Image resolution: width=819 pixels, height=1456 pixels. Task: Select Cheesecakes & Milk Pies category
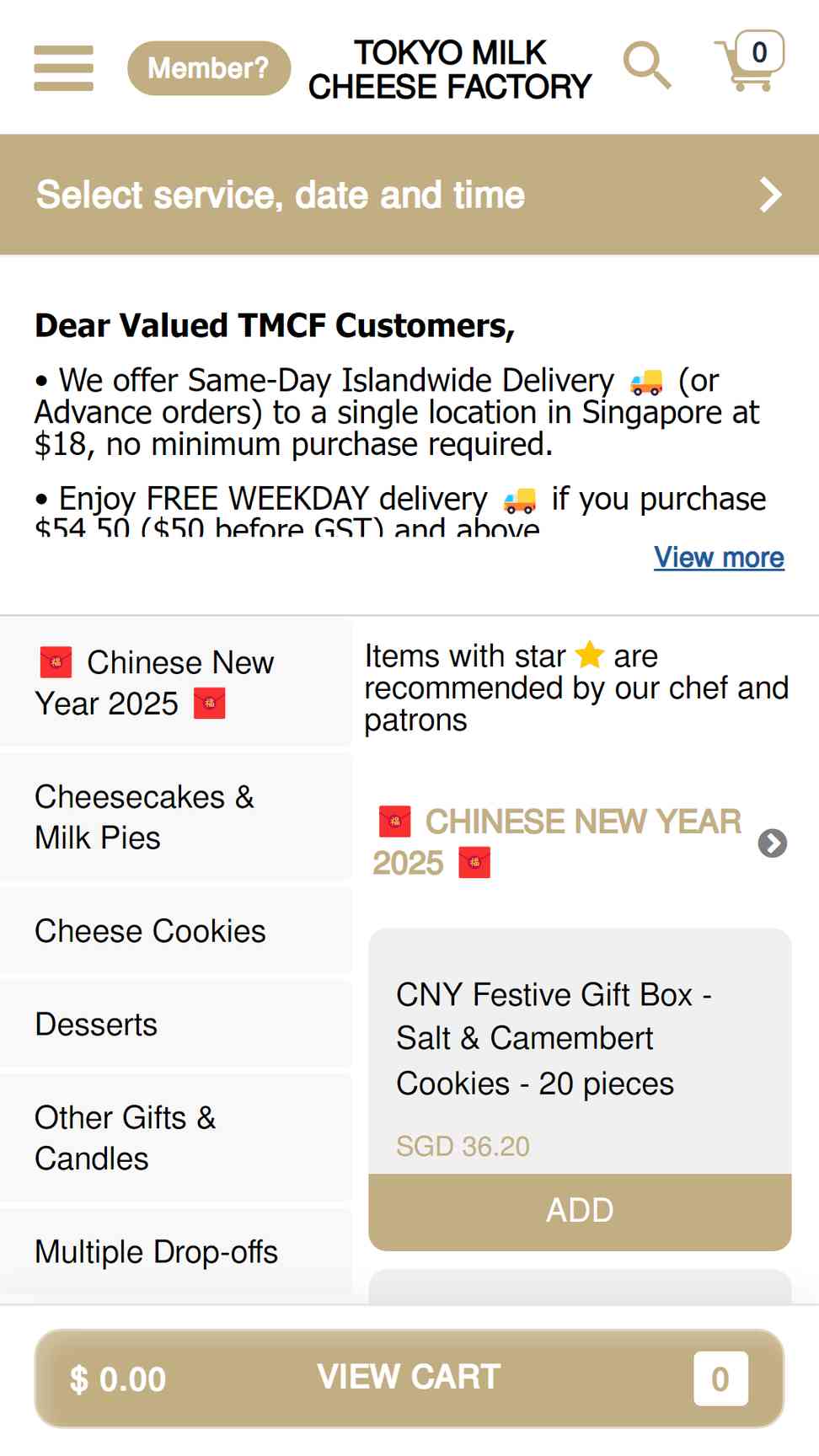176,816
